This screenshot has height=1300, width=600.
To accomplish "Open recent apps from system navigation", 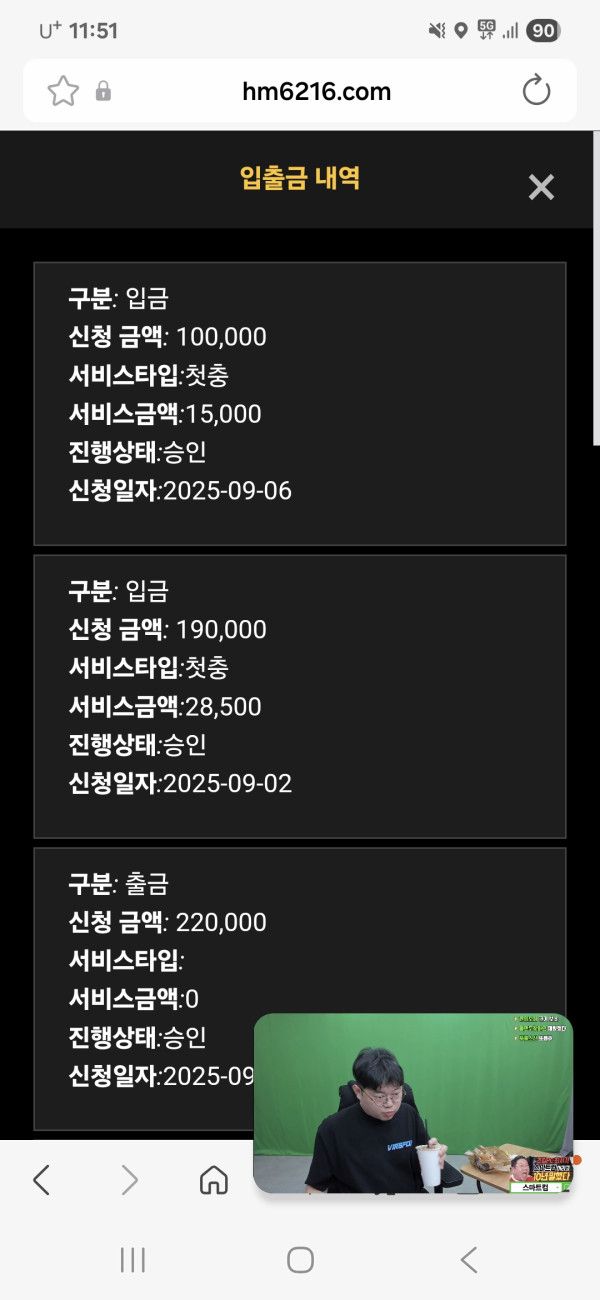I will pyautogui.click(x=132, y=1260).
